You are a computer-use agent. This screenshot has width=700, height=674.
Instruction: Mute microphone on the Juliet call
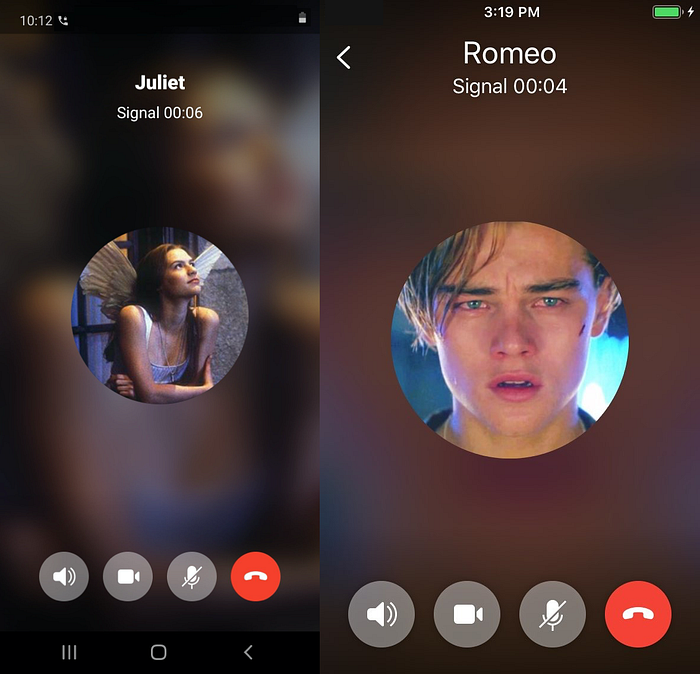(x=192, y=576)
